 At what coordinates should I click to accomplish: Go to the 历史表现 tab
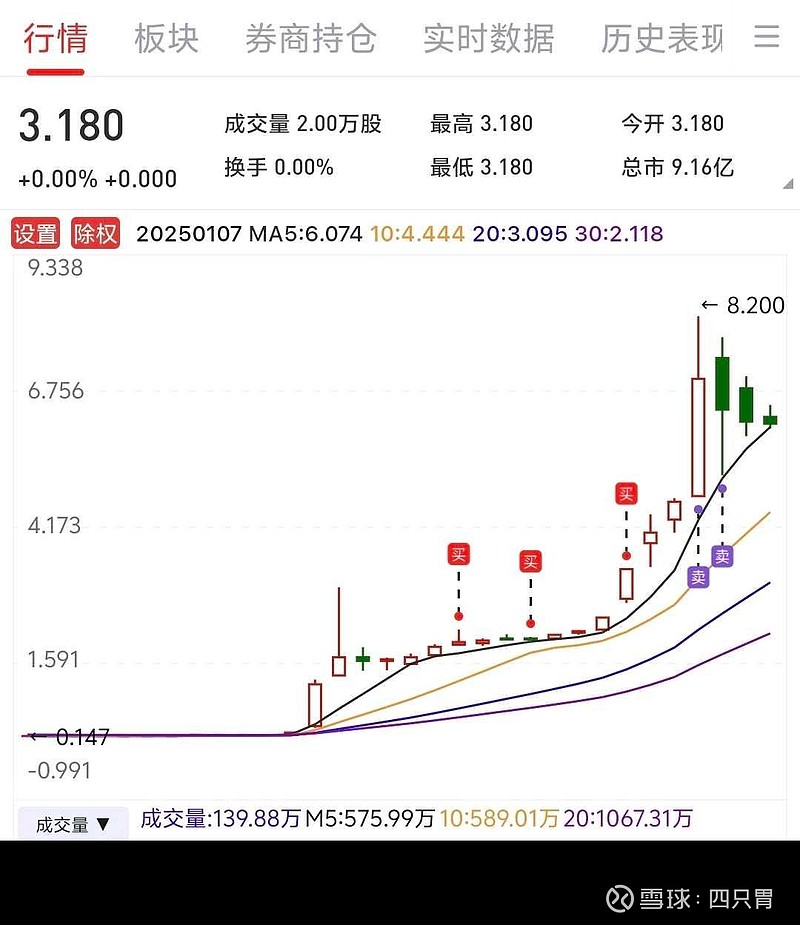pyautogui.click(x=661, y=39)
